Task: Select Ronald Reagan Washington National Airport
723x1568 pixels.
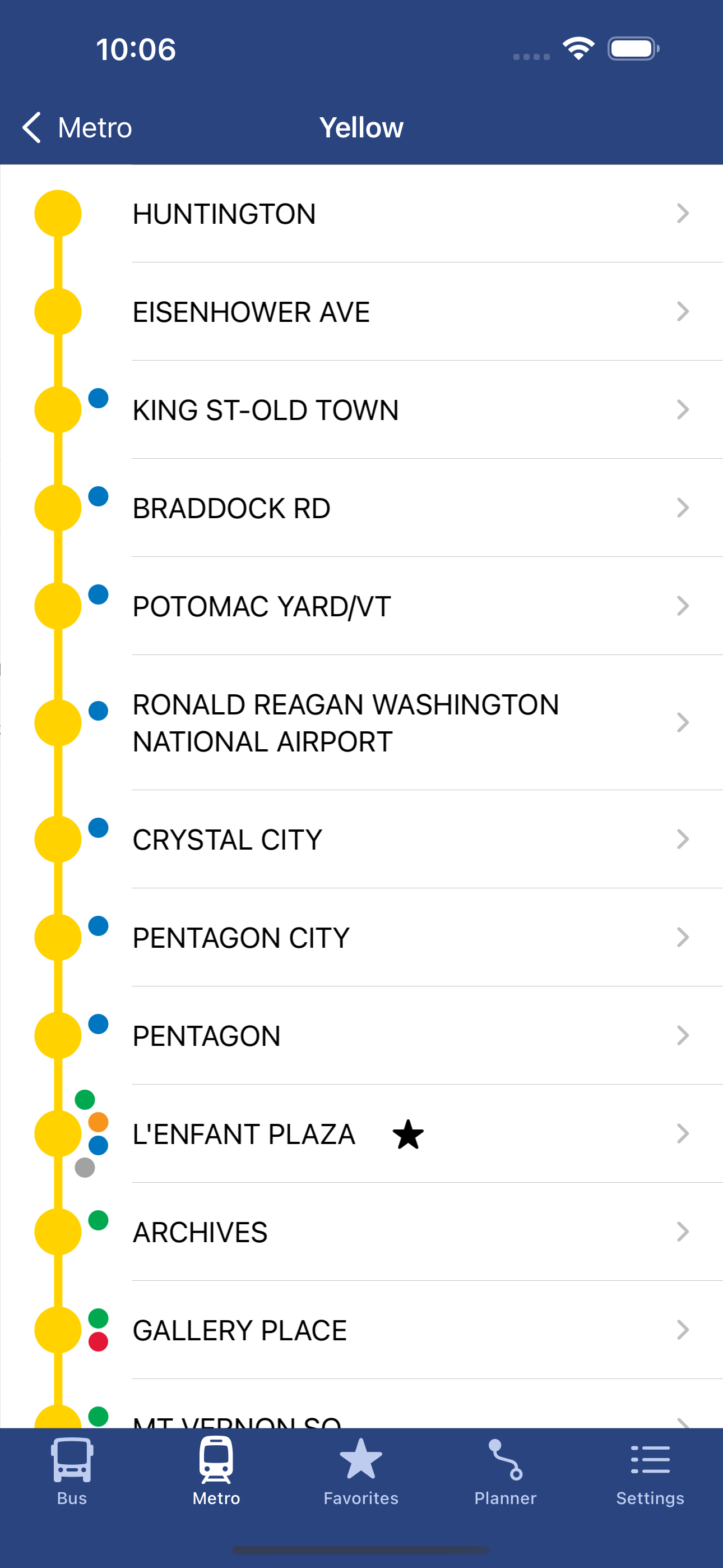Action: [x=361, y=722]
